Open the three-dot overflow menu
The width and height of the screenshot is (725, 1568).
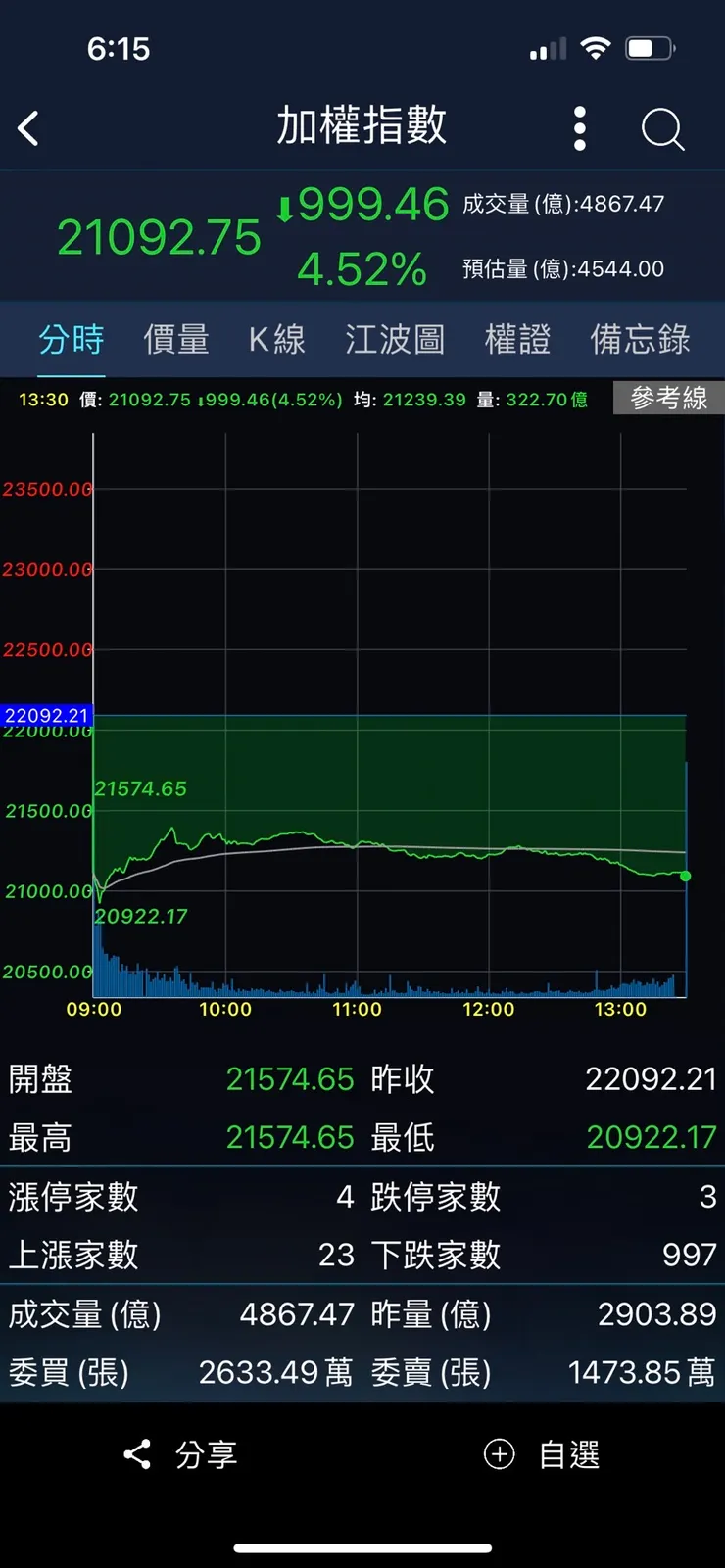coord(579,128)
